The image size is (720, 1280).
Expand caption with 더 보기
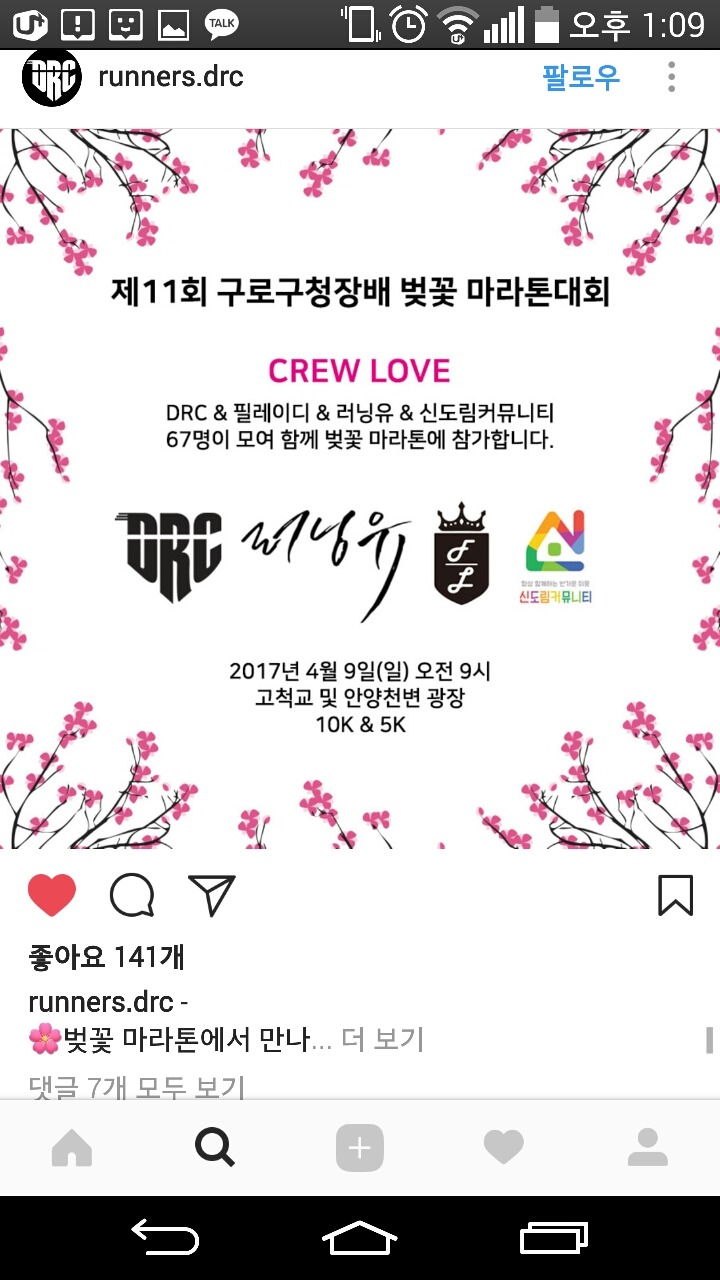point(382,1039)
